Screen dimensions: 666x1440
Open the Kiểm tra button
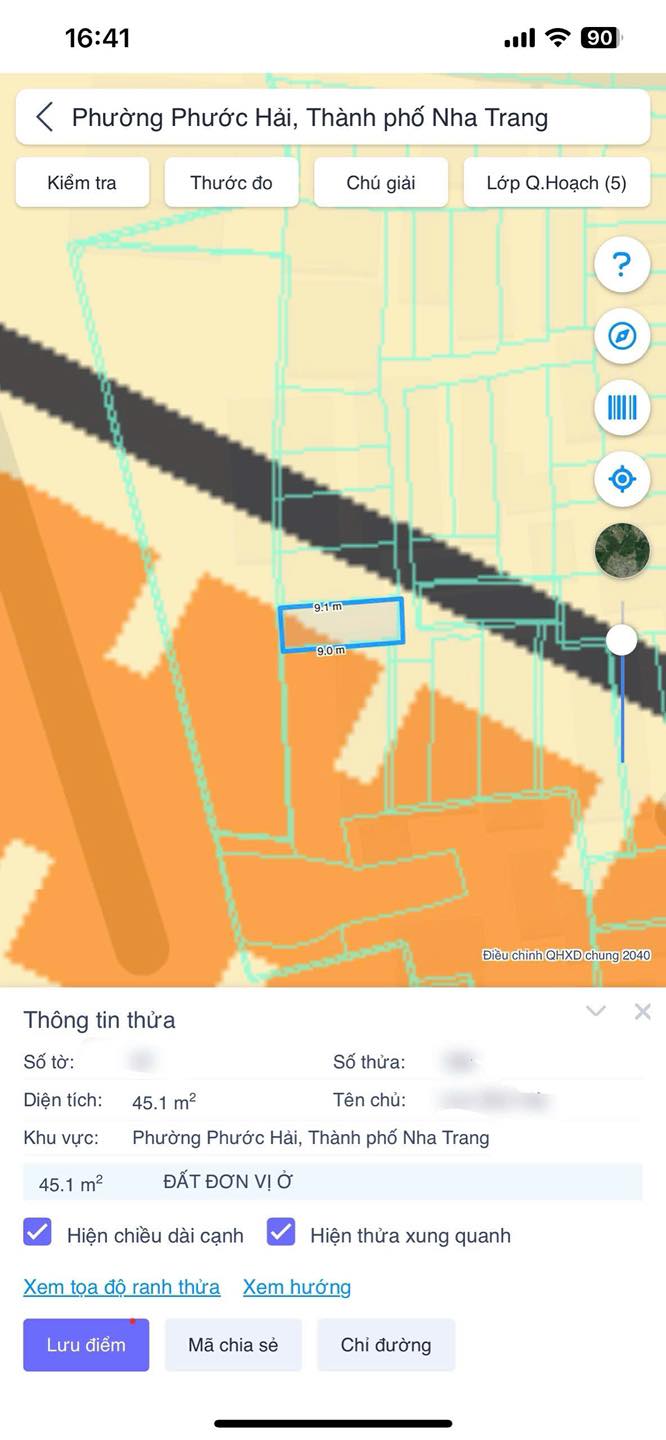(x=82, y=183)
